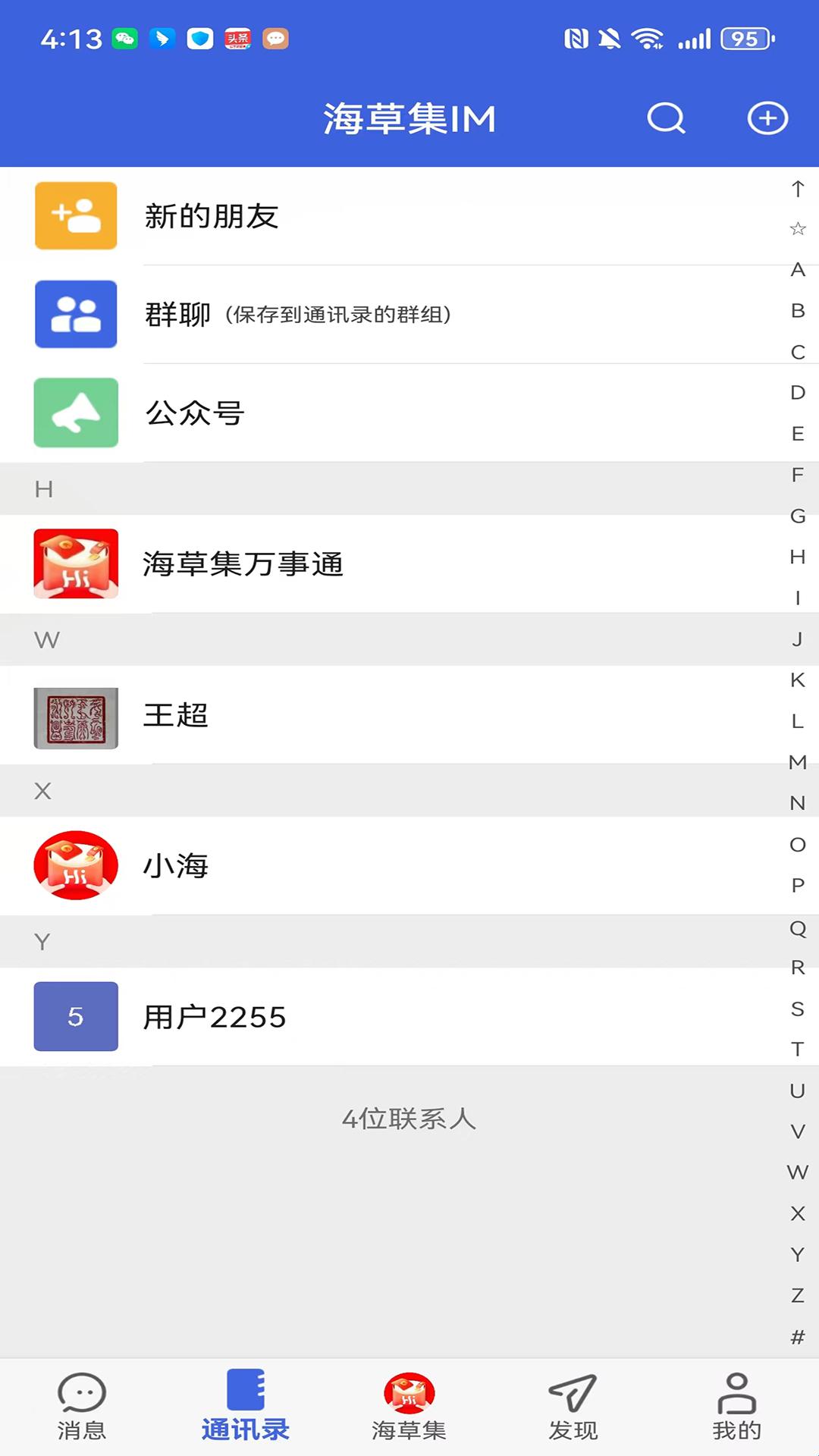Switch to the 发现 tab
This screenshot has height=1456, width=819.
click(573, 1407)
